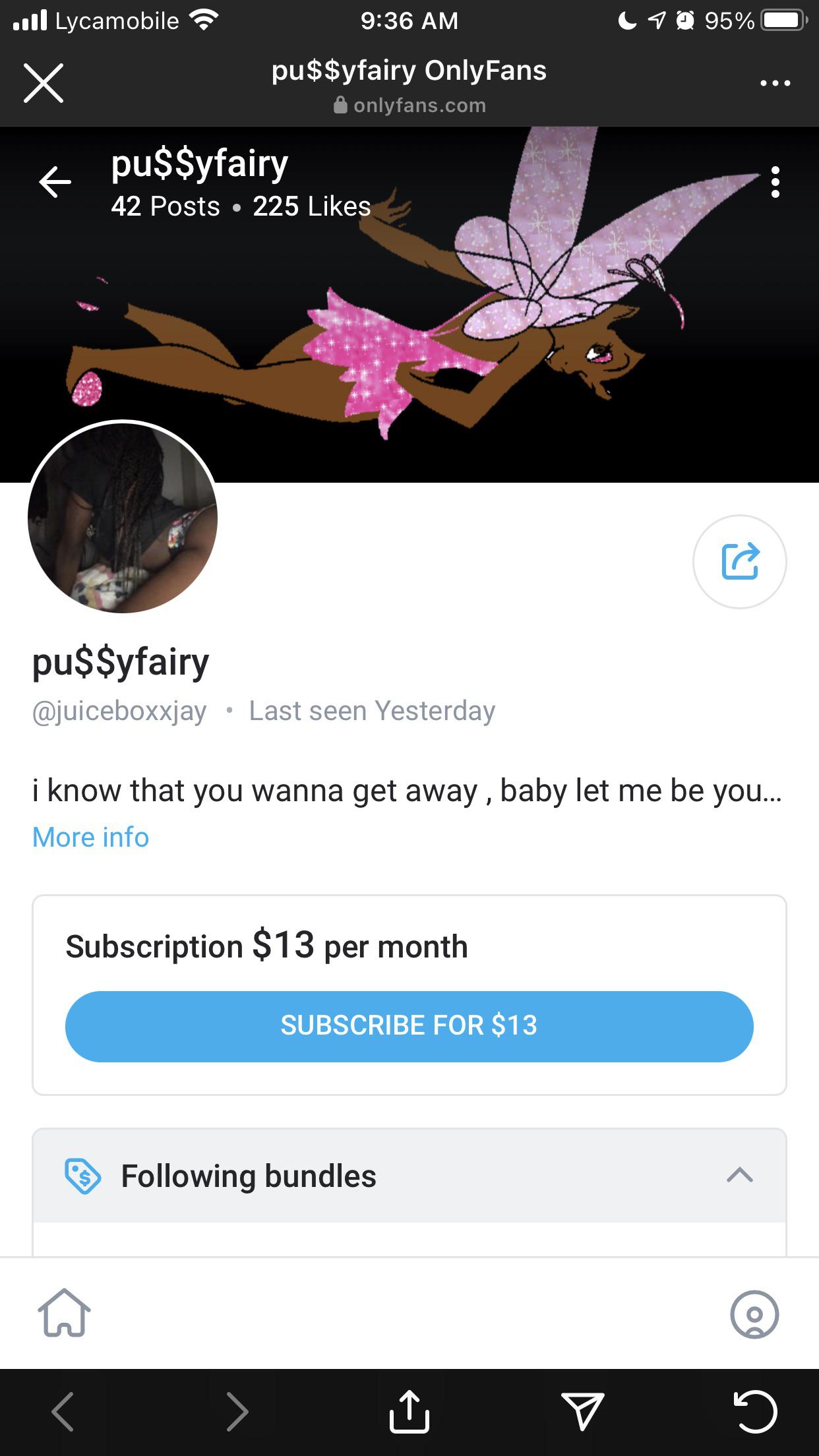Go to the OnlyFans home feed
The width and height of the screenshot is (819, 1456).
click(64, 1312)
